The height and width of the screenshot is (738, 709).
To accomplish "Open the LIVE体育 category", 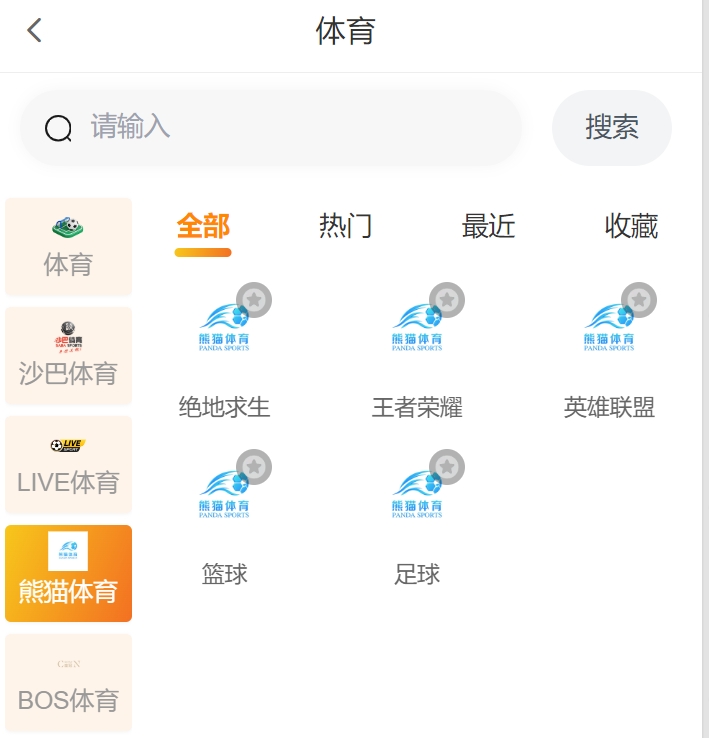I will pyautogui.click(x=68, y=465).
